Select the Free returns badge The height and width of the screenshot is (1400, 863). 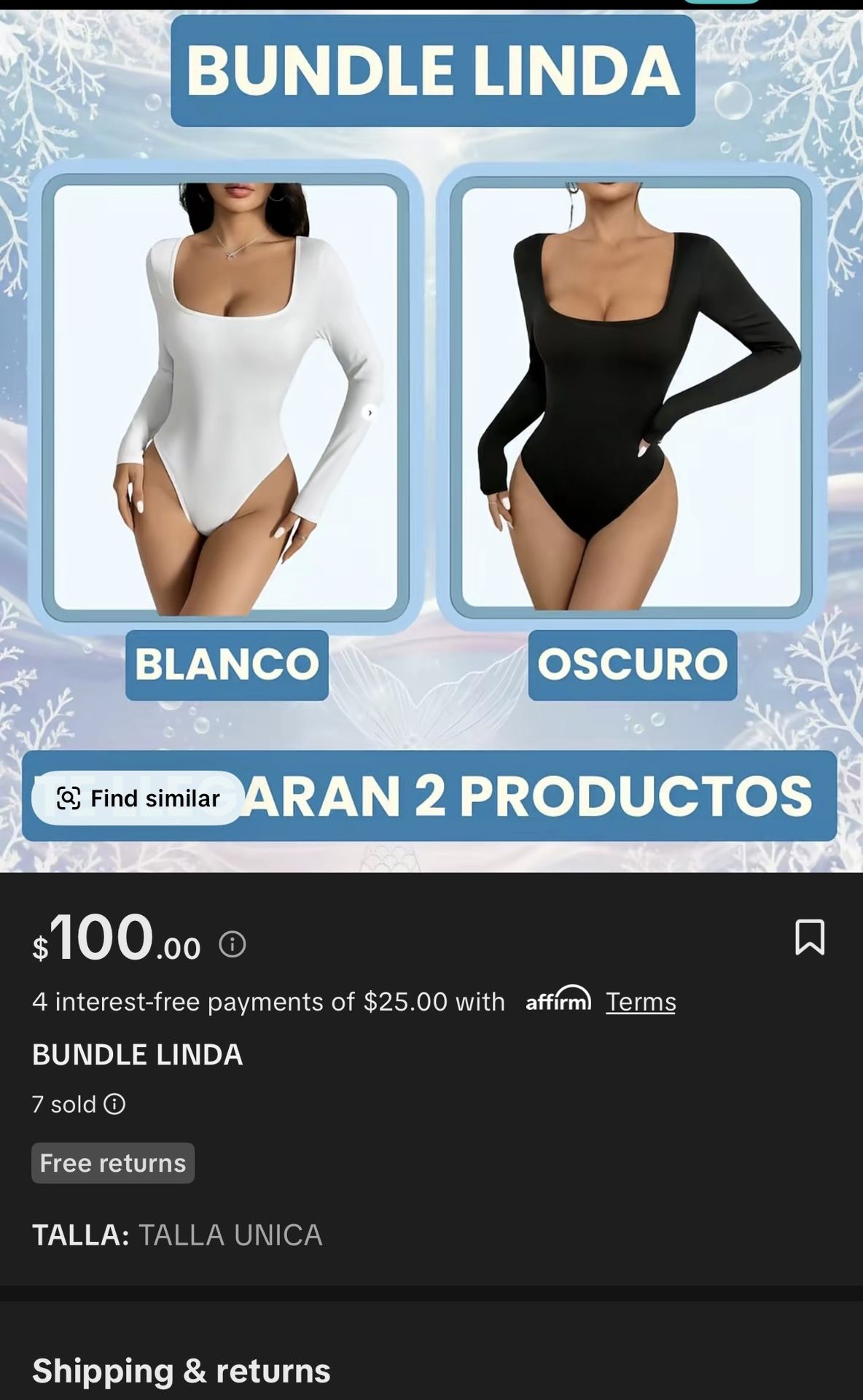point(113,1163)
